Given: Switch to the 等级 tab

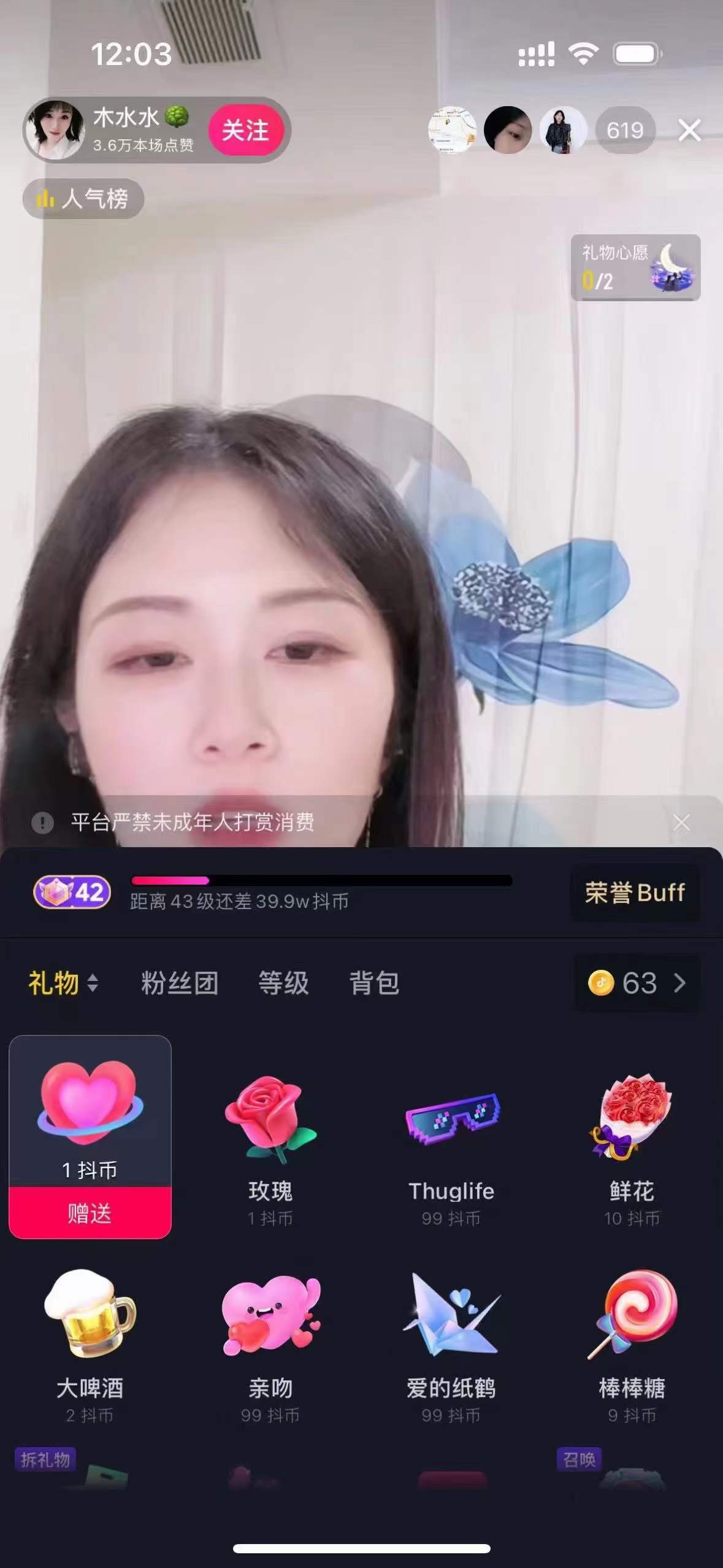Looking at the screenshot, I should click(x=283, y=983).
